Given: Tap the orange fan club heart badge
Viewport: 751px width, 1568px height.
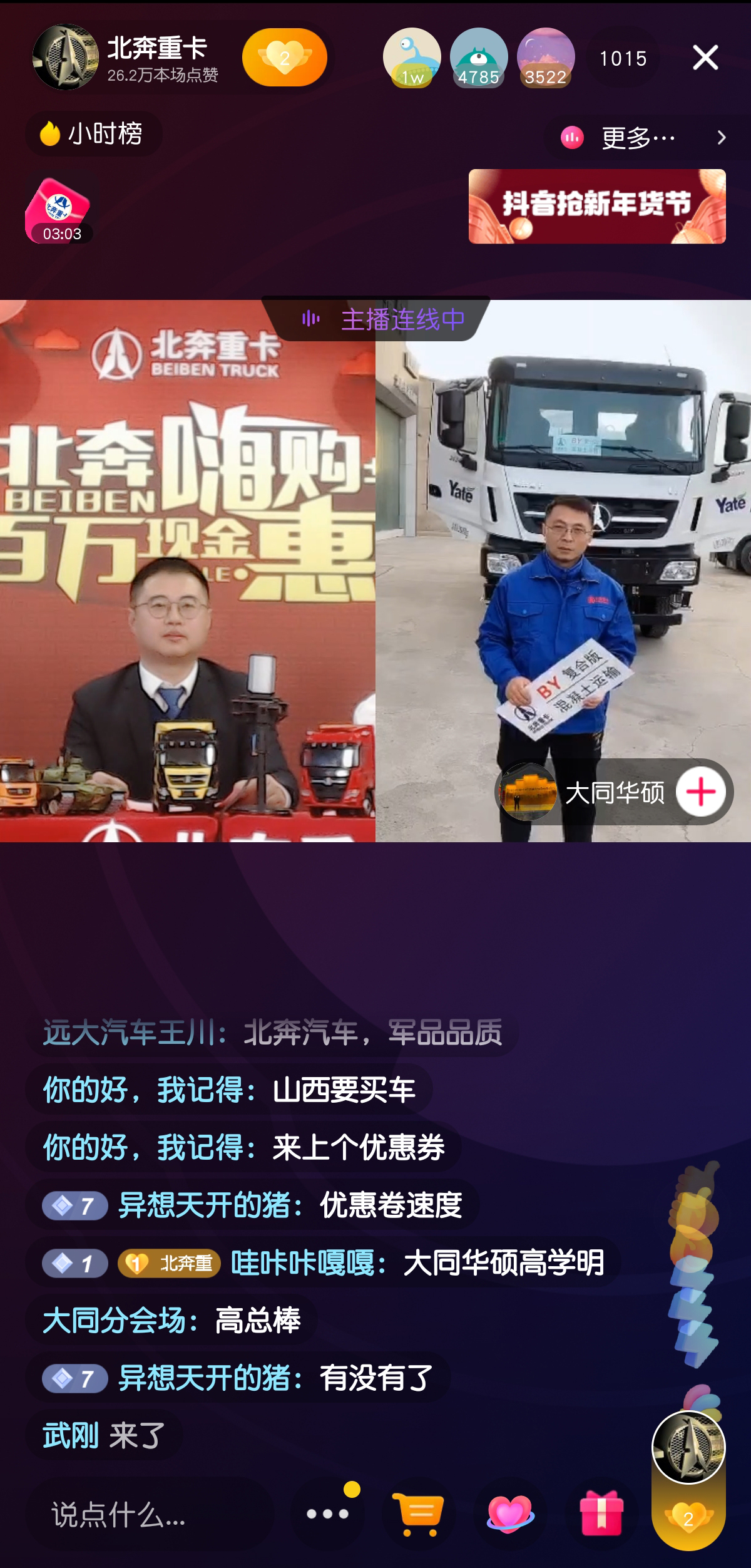Looking at the screenshot, I should click(285, 58).
